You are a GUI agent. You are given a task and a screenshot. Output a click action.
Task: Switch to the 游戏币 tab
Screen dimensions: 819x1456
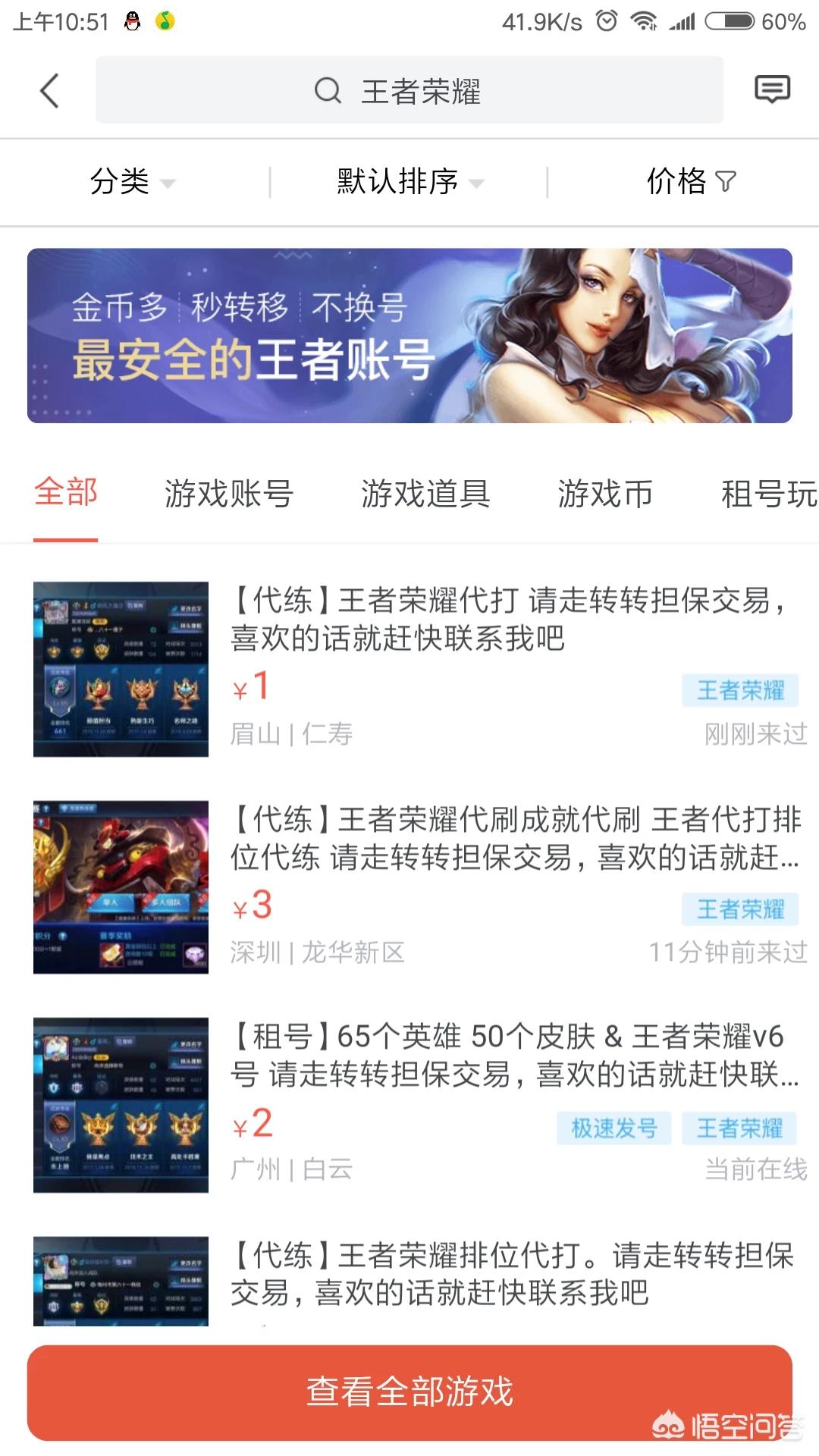[605, 494]
